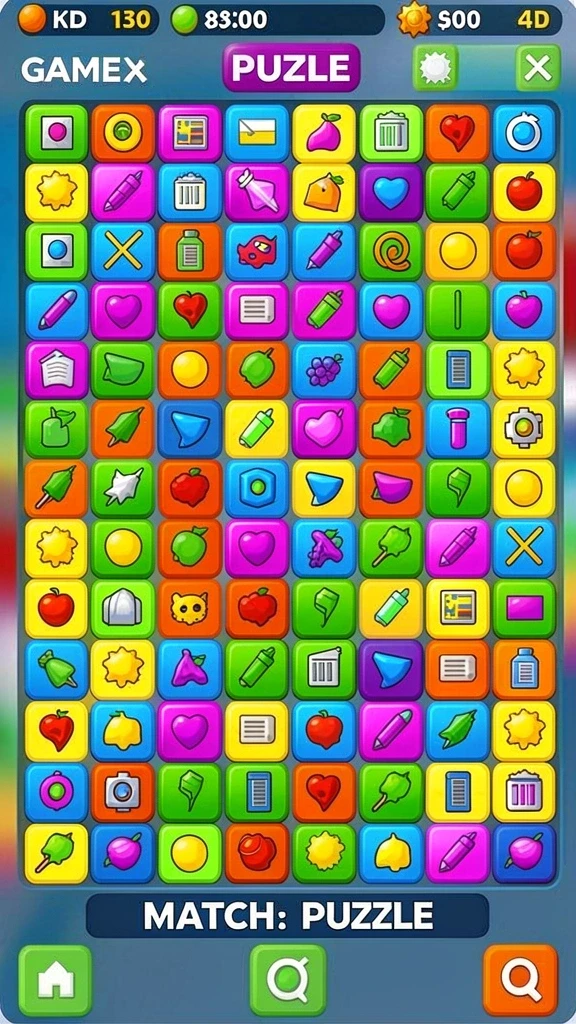The image size is (576, 1024).
Task: Select the green tile with the orange spiral
Action: pos(391,252)
